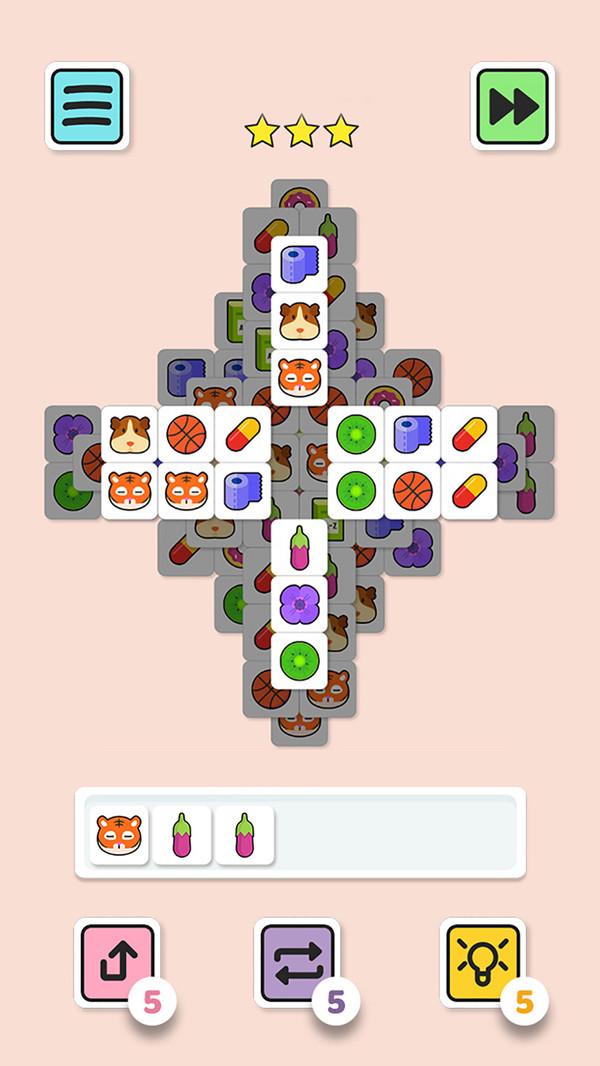Pick the white eggplant tile on the board
Viewport: 600px width, 1066px height.
coord(299,547)
